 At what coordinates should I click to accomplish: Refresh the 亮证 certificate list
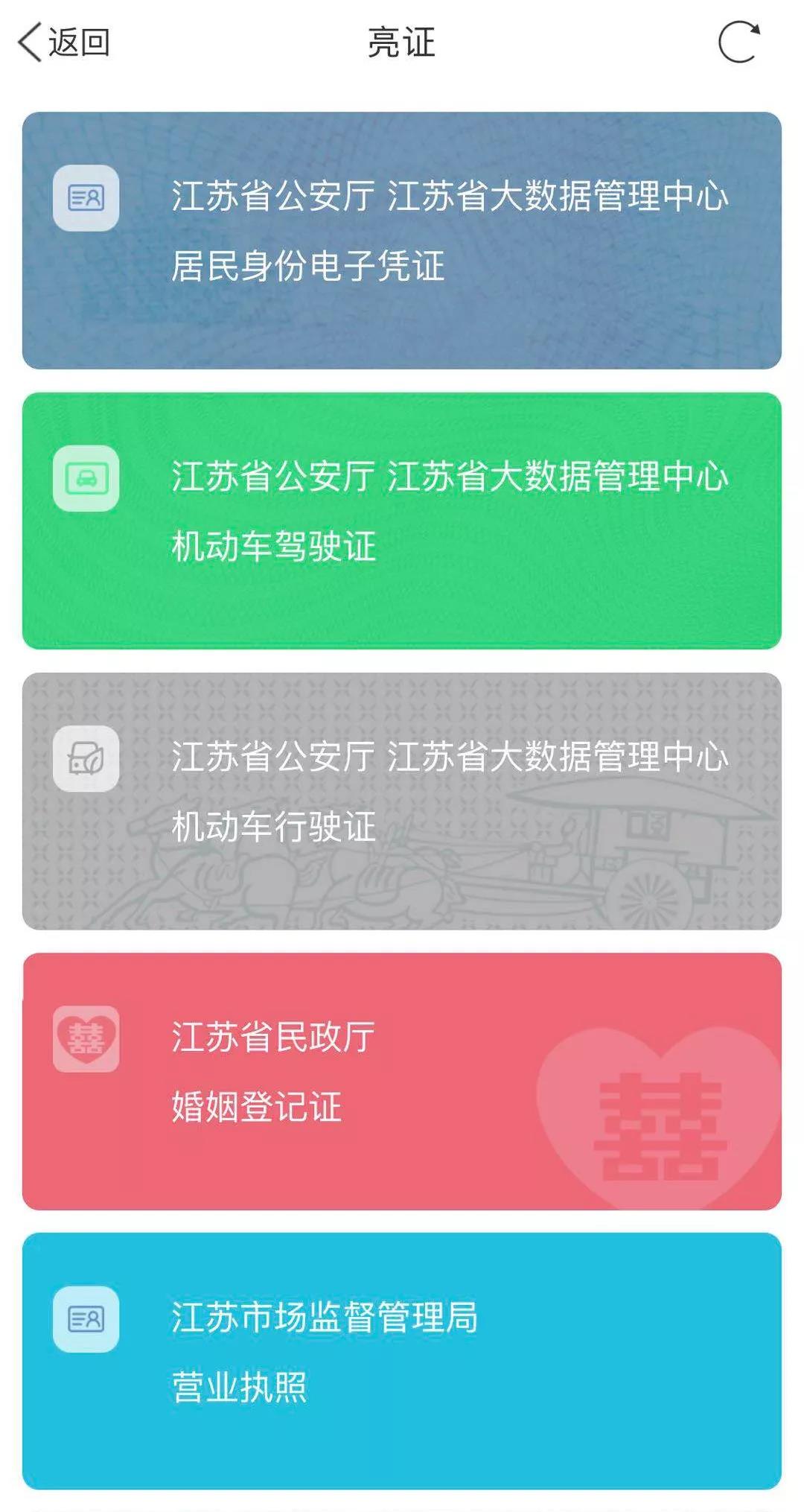[738, 42]
